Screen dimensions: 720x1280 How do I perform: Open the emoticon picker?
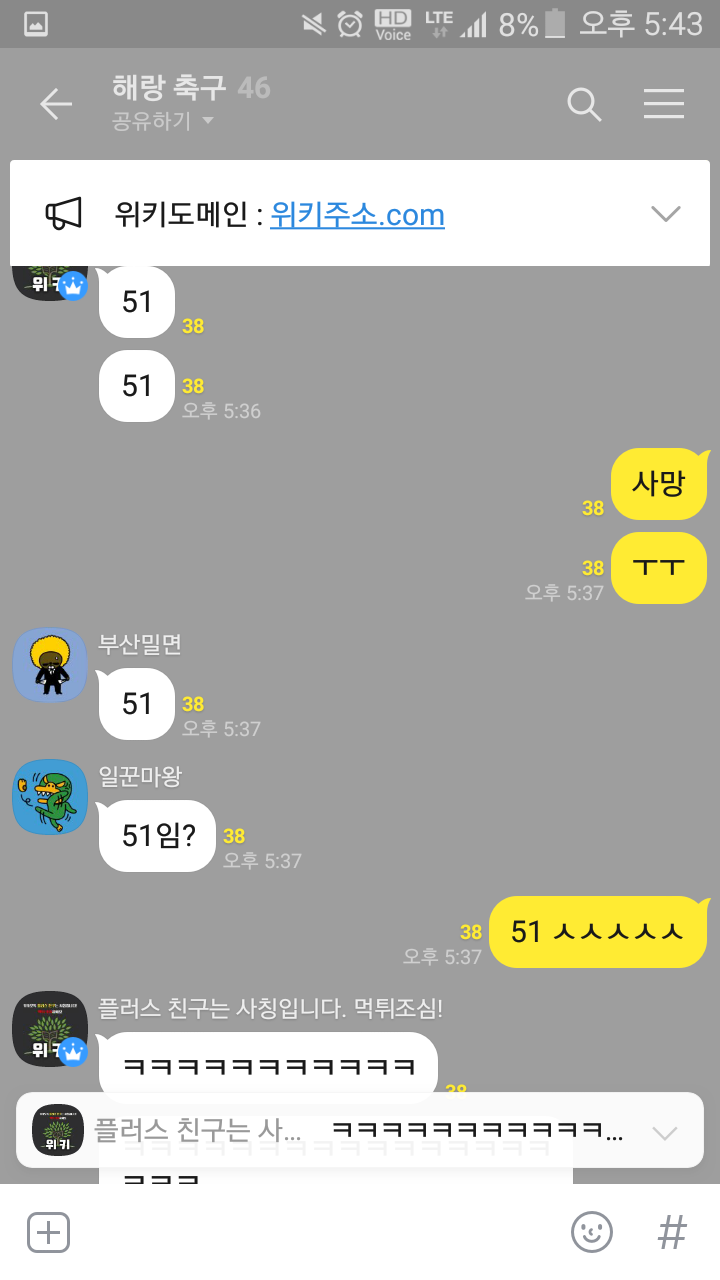(591, 1232)
